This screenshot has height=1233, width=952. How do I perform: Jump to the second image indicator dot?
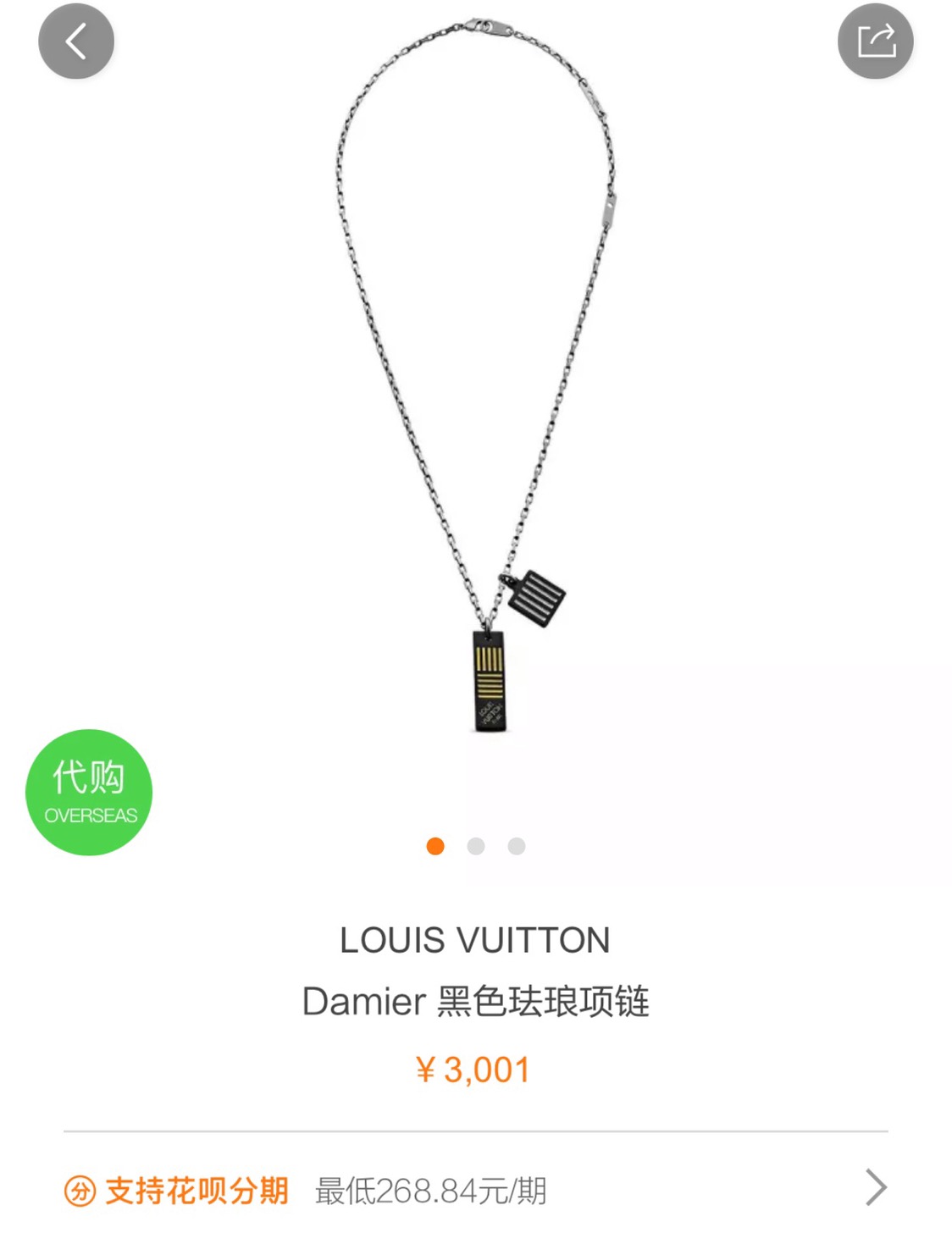pos(476,846)
